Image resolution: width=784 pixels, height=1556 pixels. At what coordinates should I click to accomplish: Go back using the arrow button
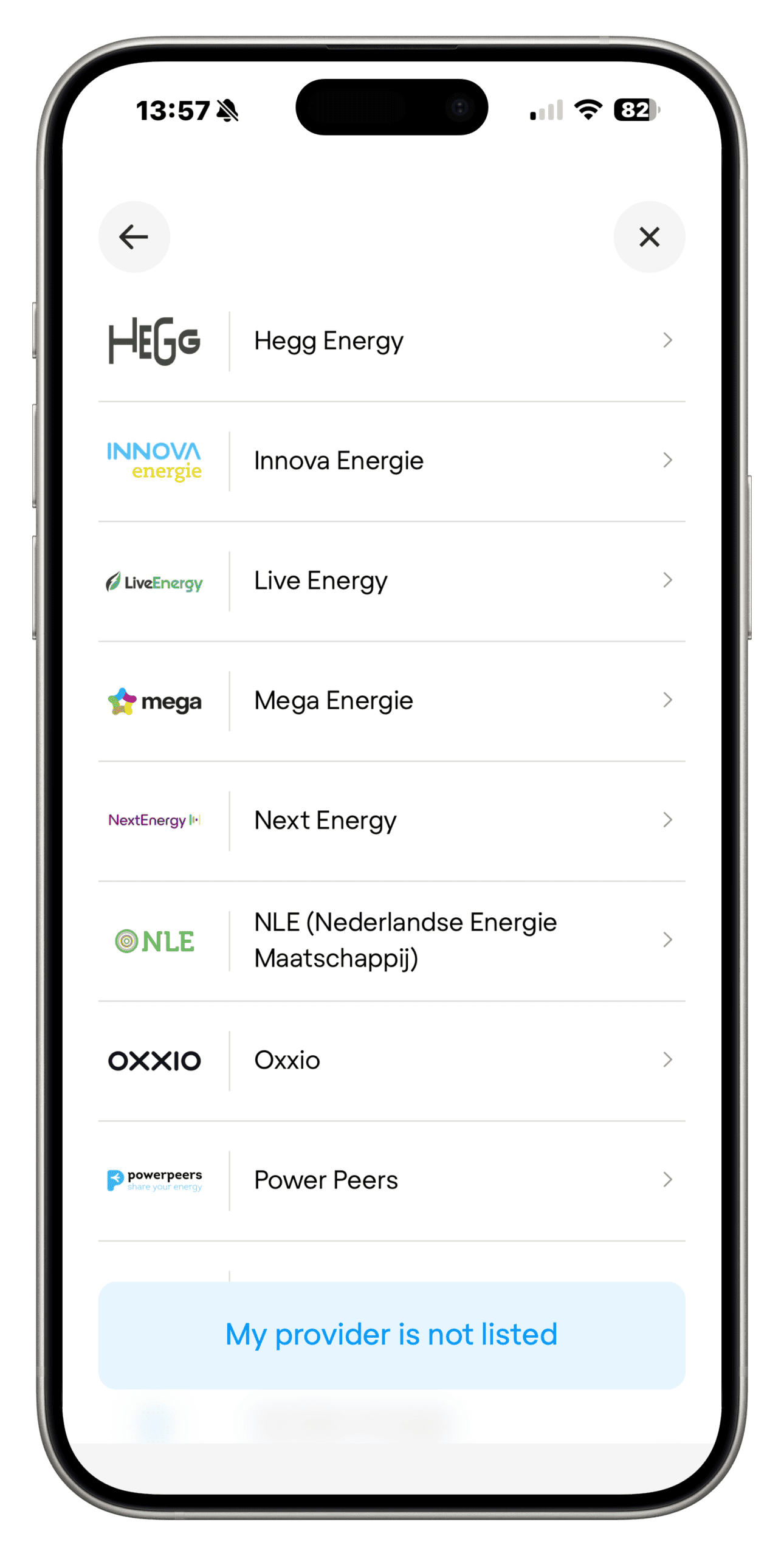pos(134,237)
